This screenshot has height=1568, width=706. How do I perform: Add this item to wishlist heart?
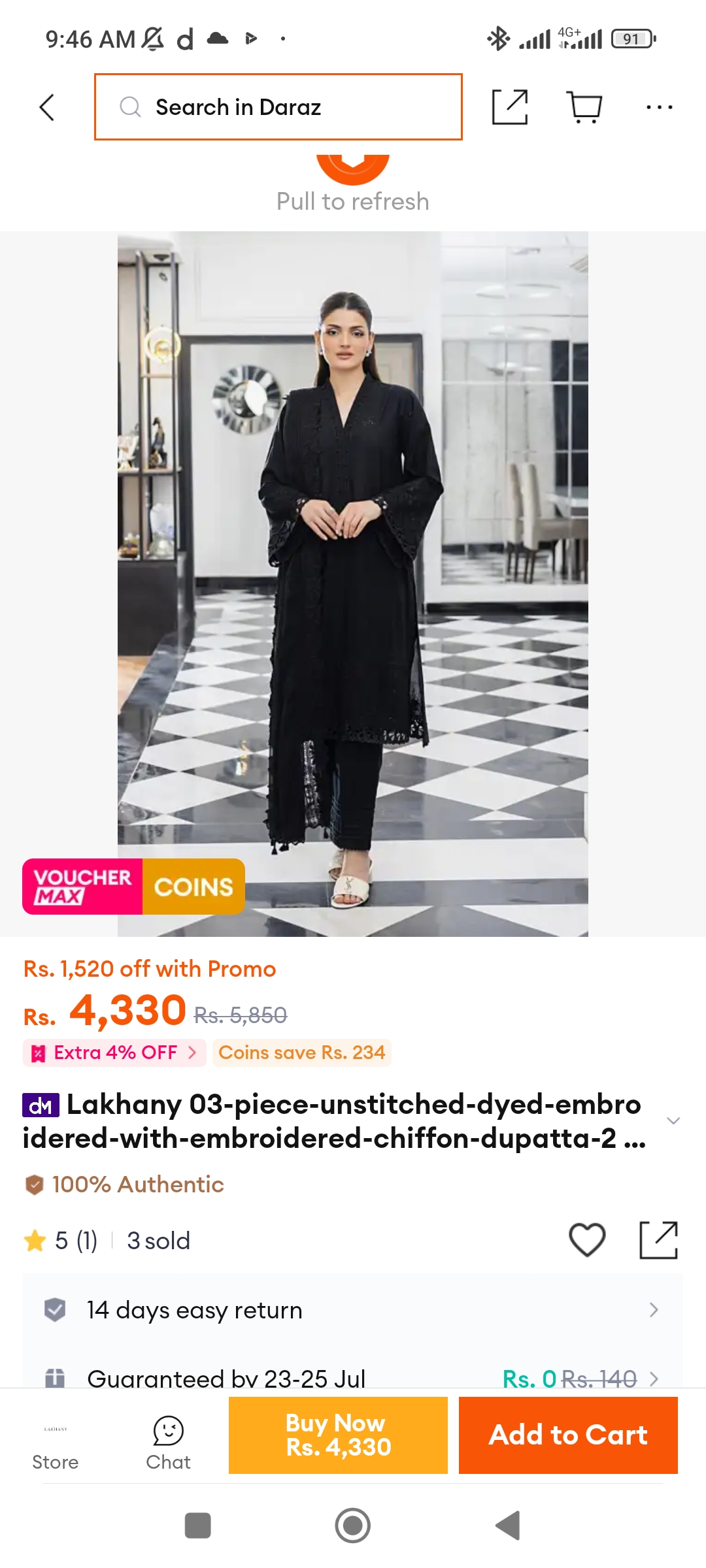tap(587, 1240)
